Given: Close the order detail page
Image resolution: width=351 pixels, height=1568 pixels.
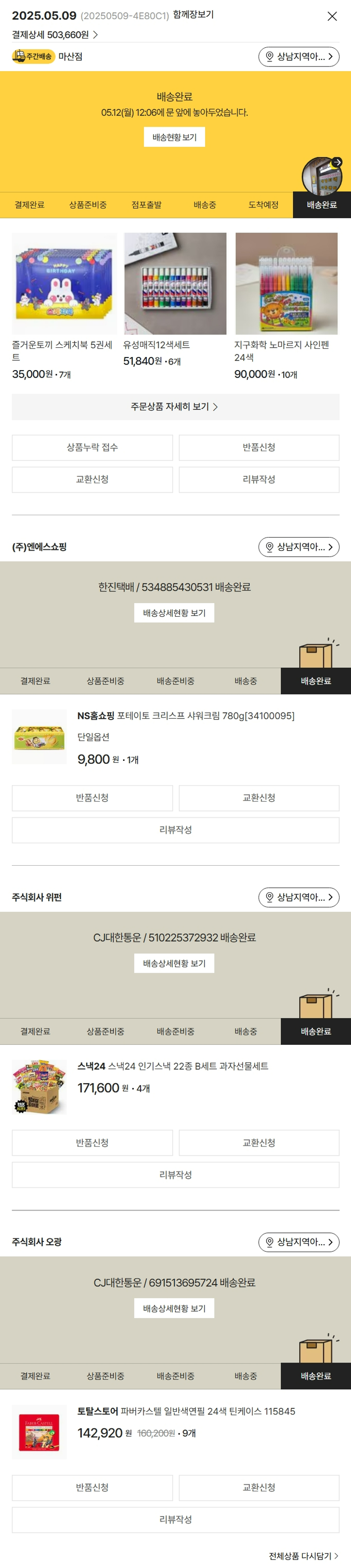Looking at the screenshot, I should [331, 16].
